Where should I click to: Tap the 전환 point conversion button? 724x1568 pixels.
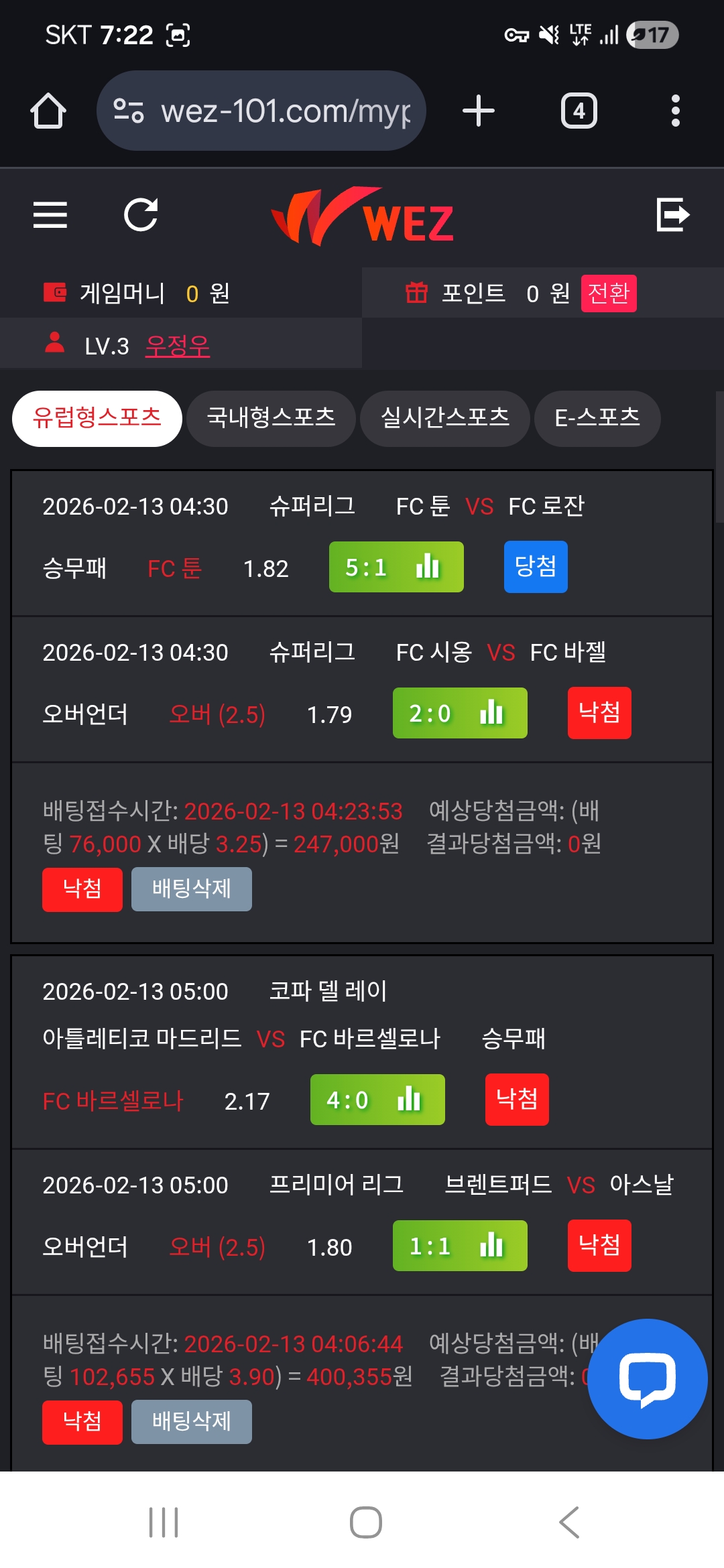click(x=608, y=293)
